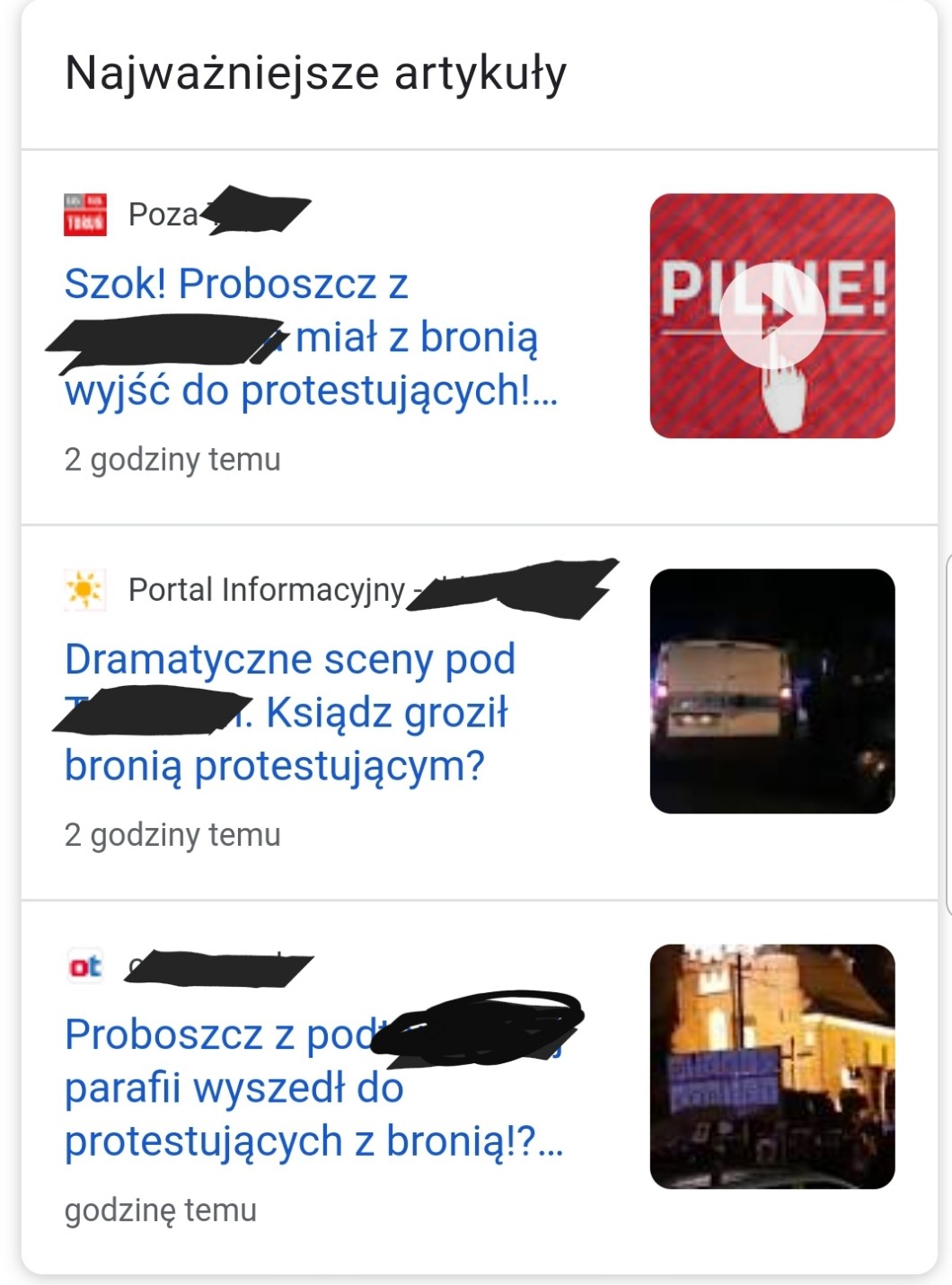Screen dimensions: 952x1285
Task: Tap the police van photo thumbnail
Action: click(x=771, y=691)
